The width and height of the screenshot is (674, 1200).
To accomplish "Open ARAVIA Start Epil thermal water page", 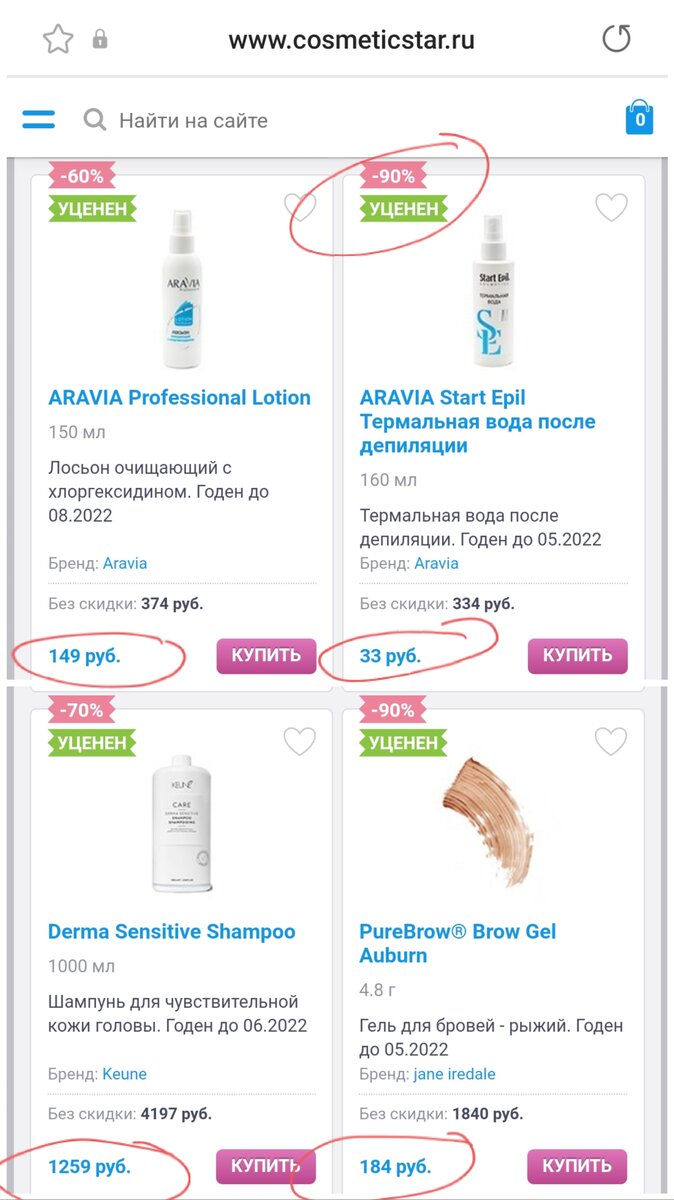I will click(x=477, y=422).
